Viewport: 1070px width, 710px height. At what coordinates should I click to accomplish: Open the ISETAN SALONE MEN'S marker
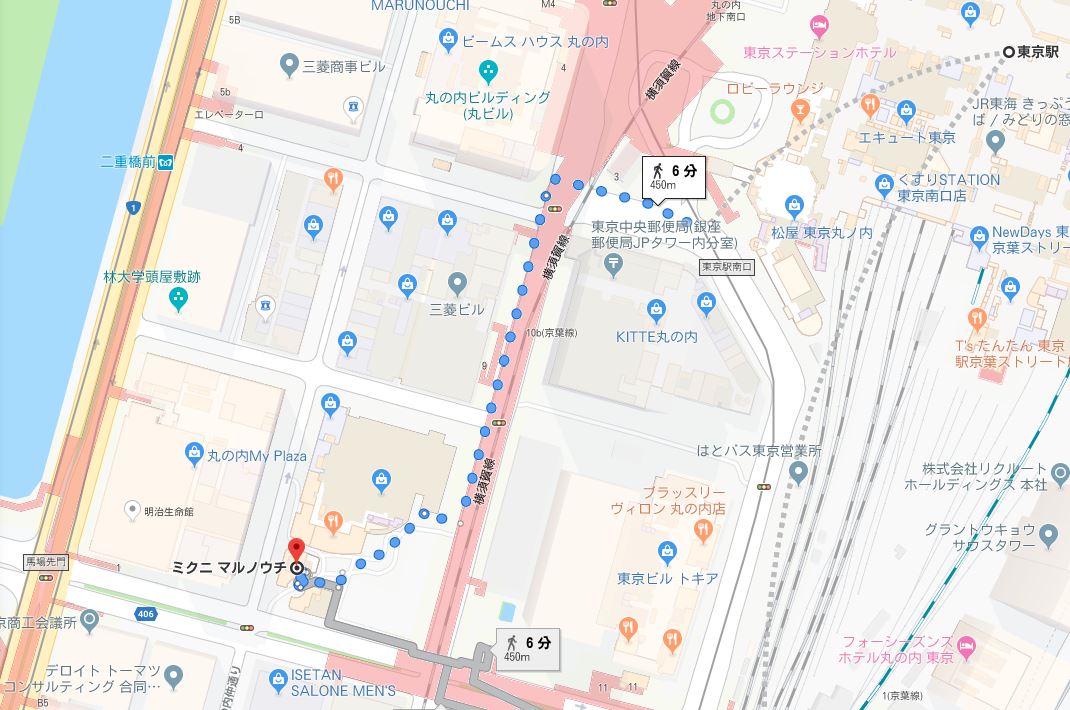tap(279, 682)
